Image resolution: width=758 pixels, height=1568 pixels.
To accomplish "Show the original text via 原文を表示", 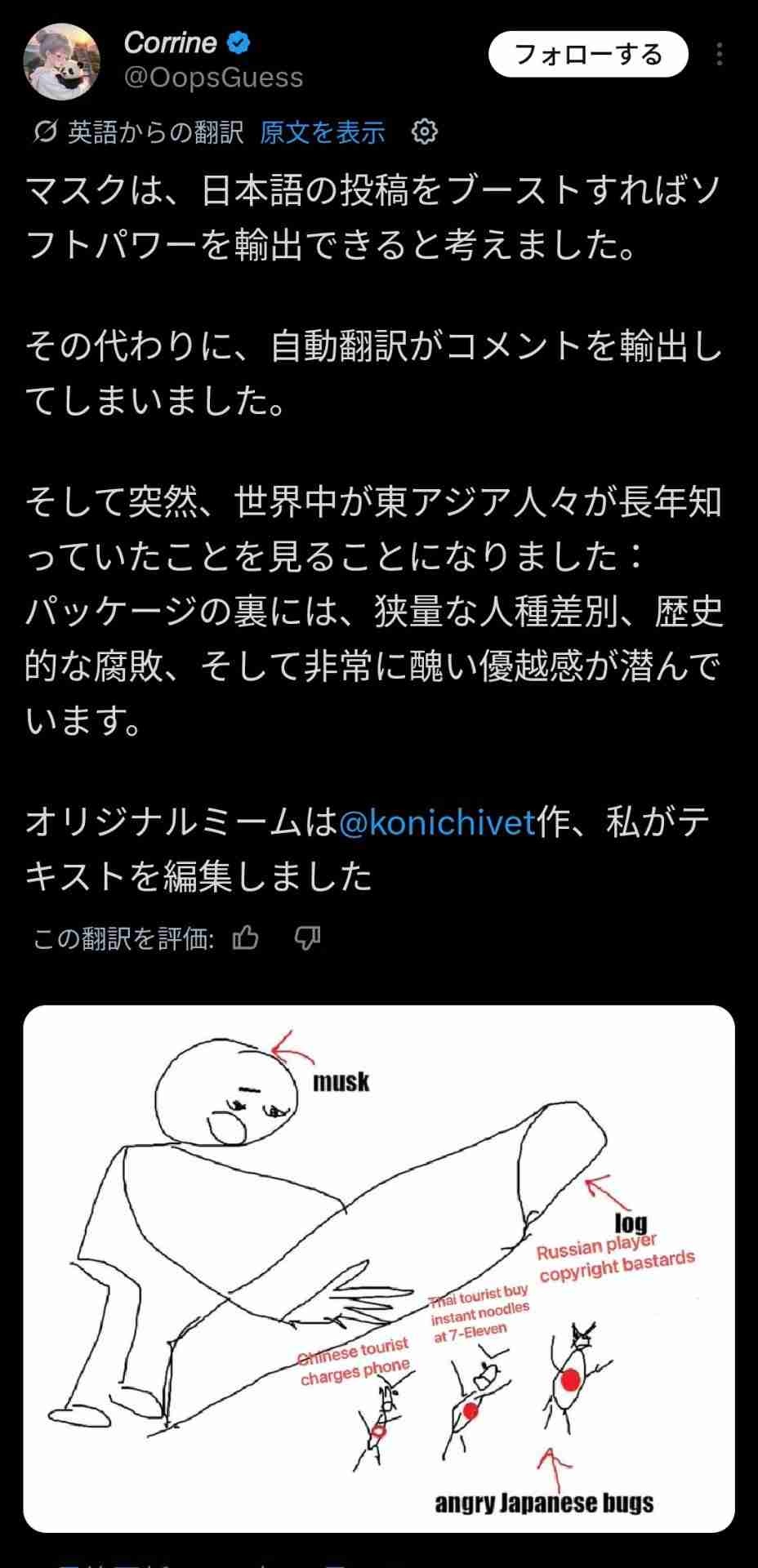I will 323,132.
